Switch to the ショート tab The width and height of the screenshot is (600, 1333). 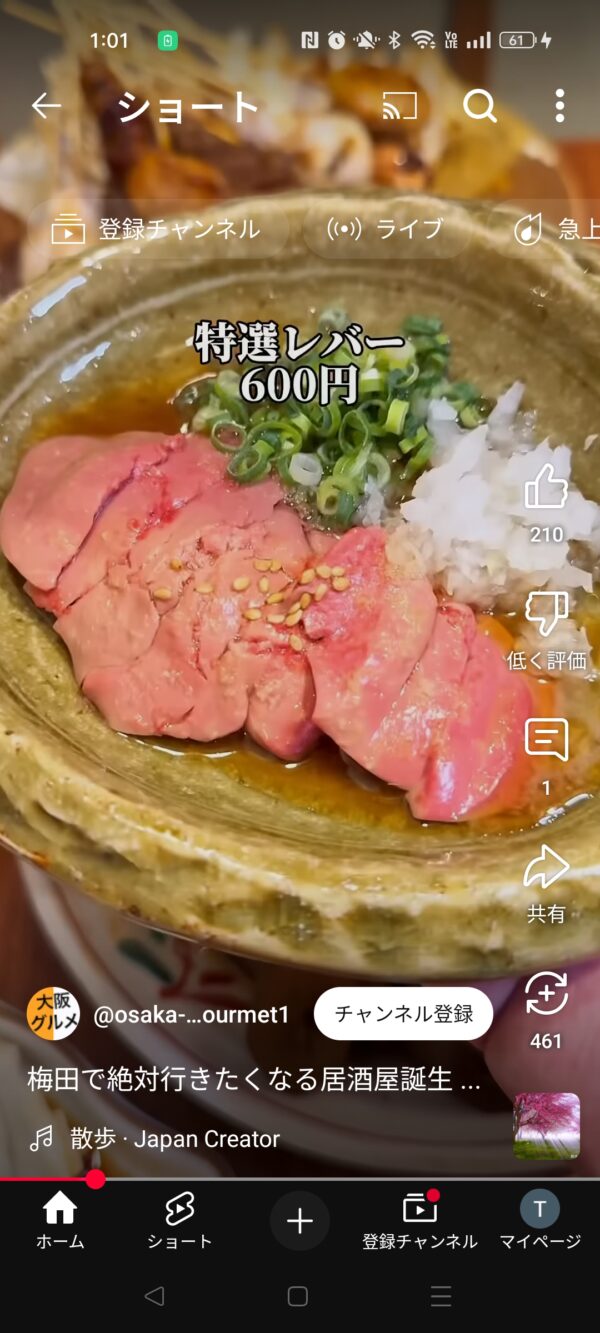point(180,1221)
